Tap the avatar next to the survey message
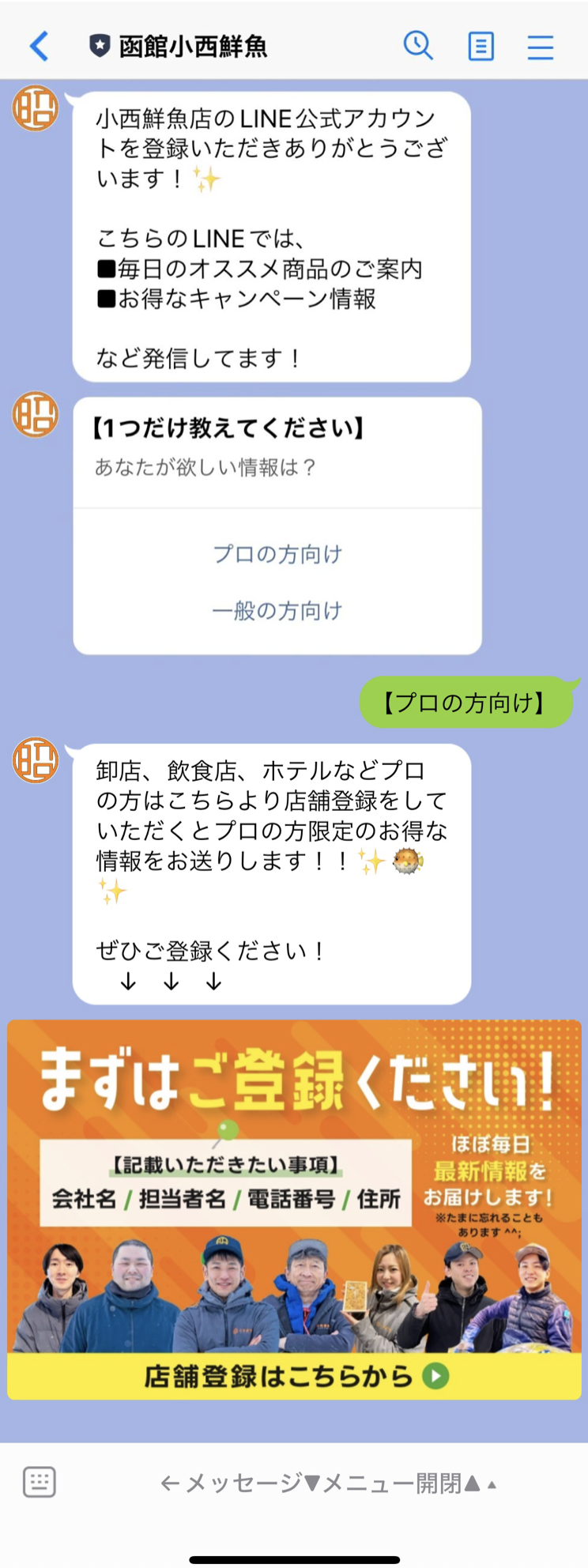The image size is (588, 1568). click(x=35, y=416)
